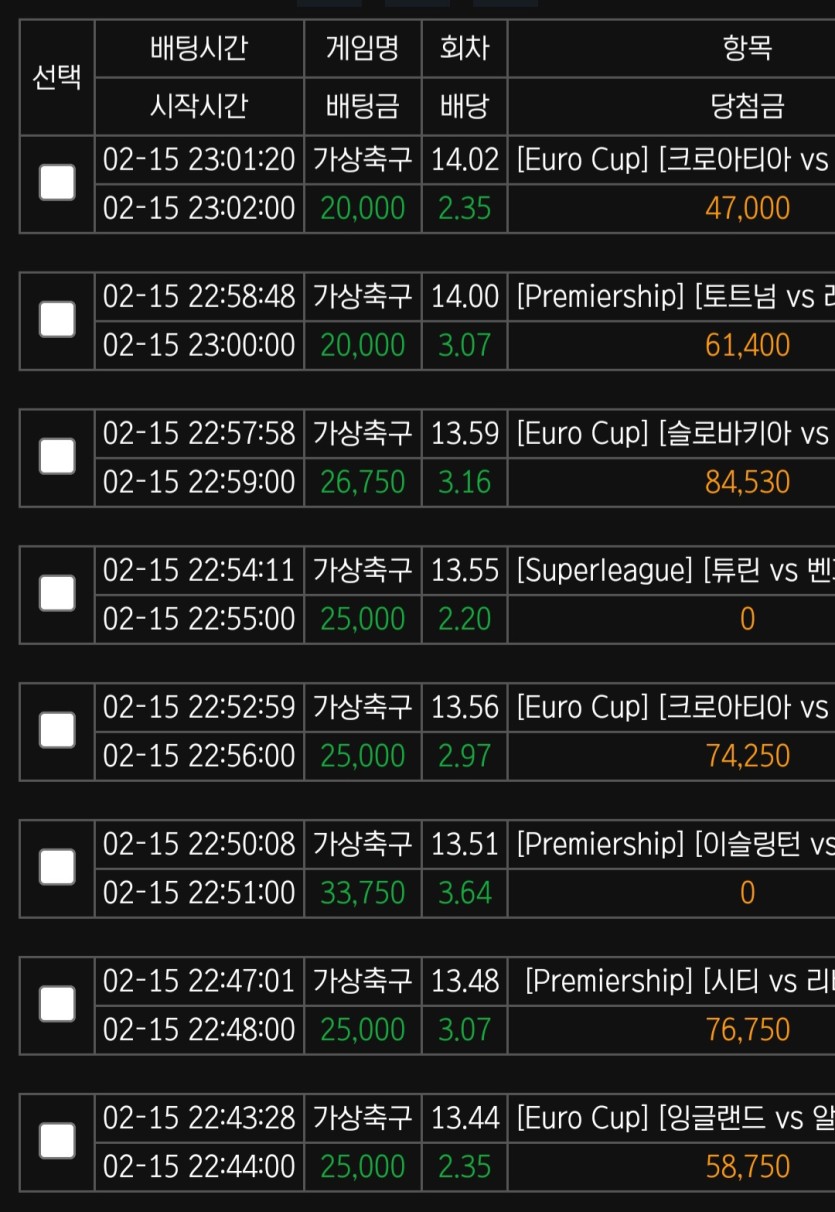Check the 22:50:08 Premiership bet row

57,868
